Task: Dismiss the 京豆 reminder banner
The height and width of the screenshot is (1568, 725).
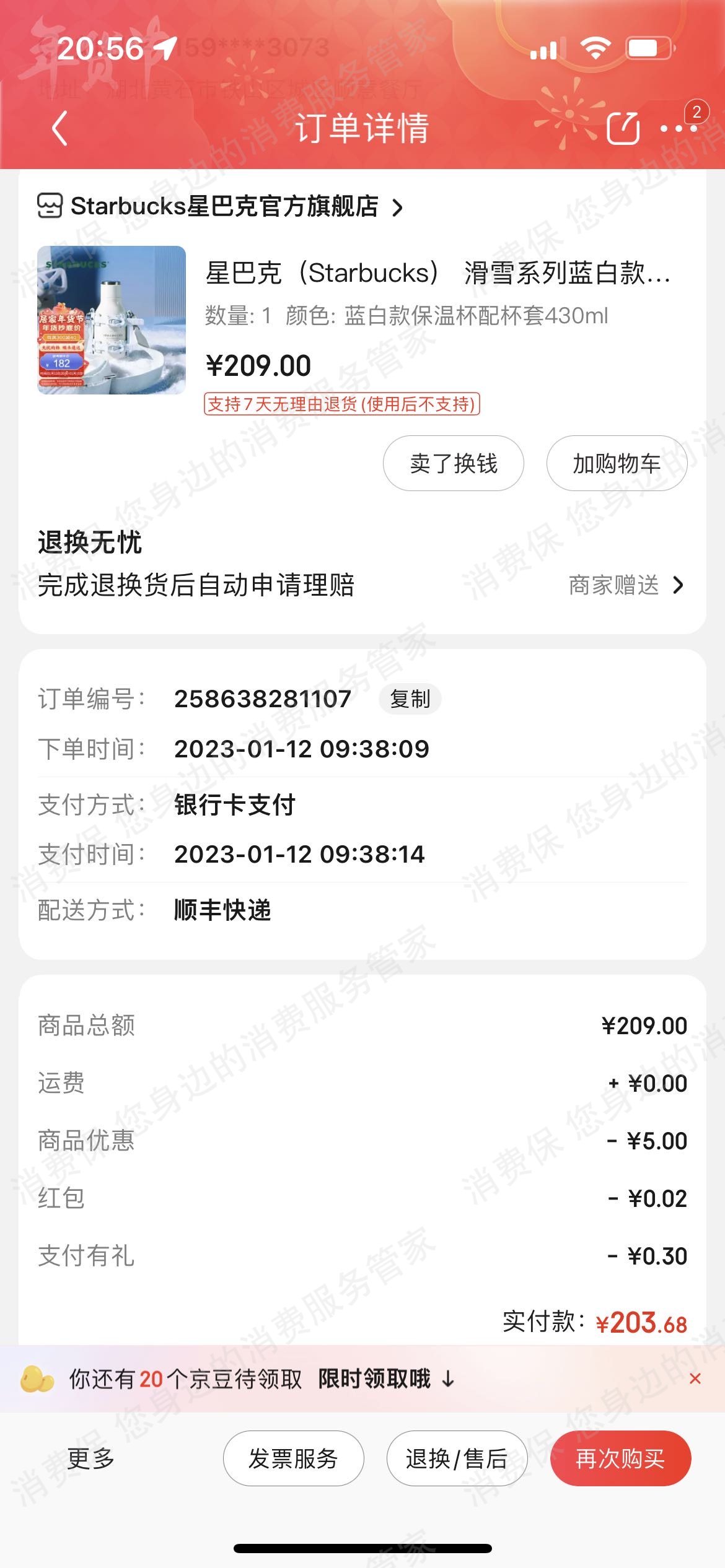Action: (695, 1379)
